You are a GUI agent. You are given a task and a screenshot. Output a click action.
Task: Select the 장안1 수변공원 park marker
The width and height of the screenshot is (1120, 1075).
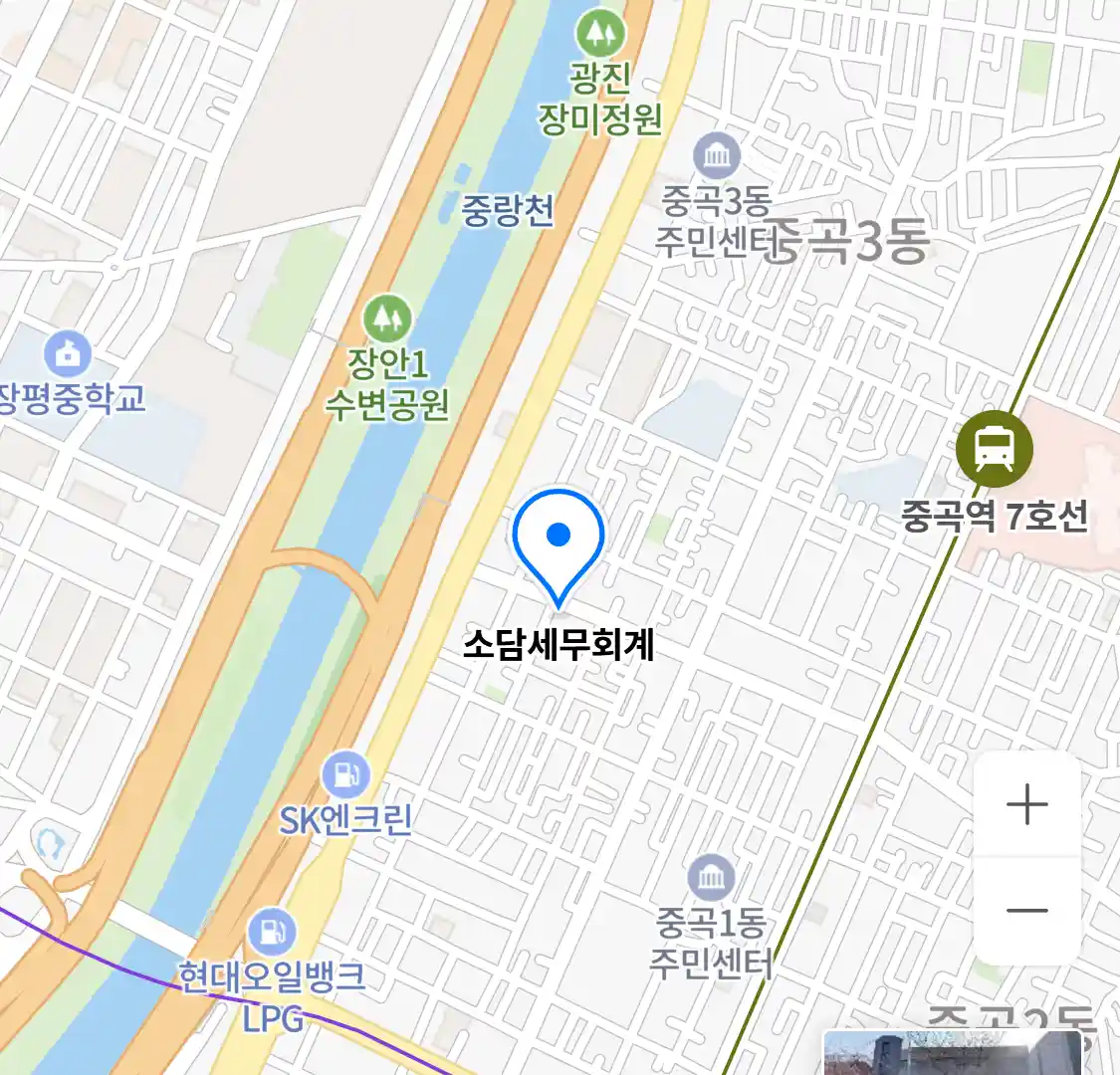pos(386,320)
